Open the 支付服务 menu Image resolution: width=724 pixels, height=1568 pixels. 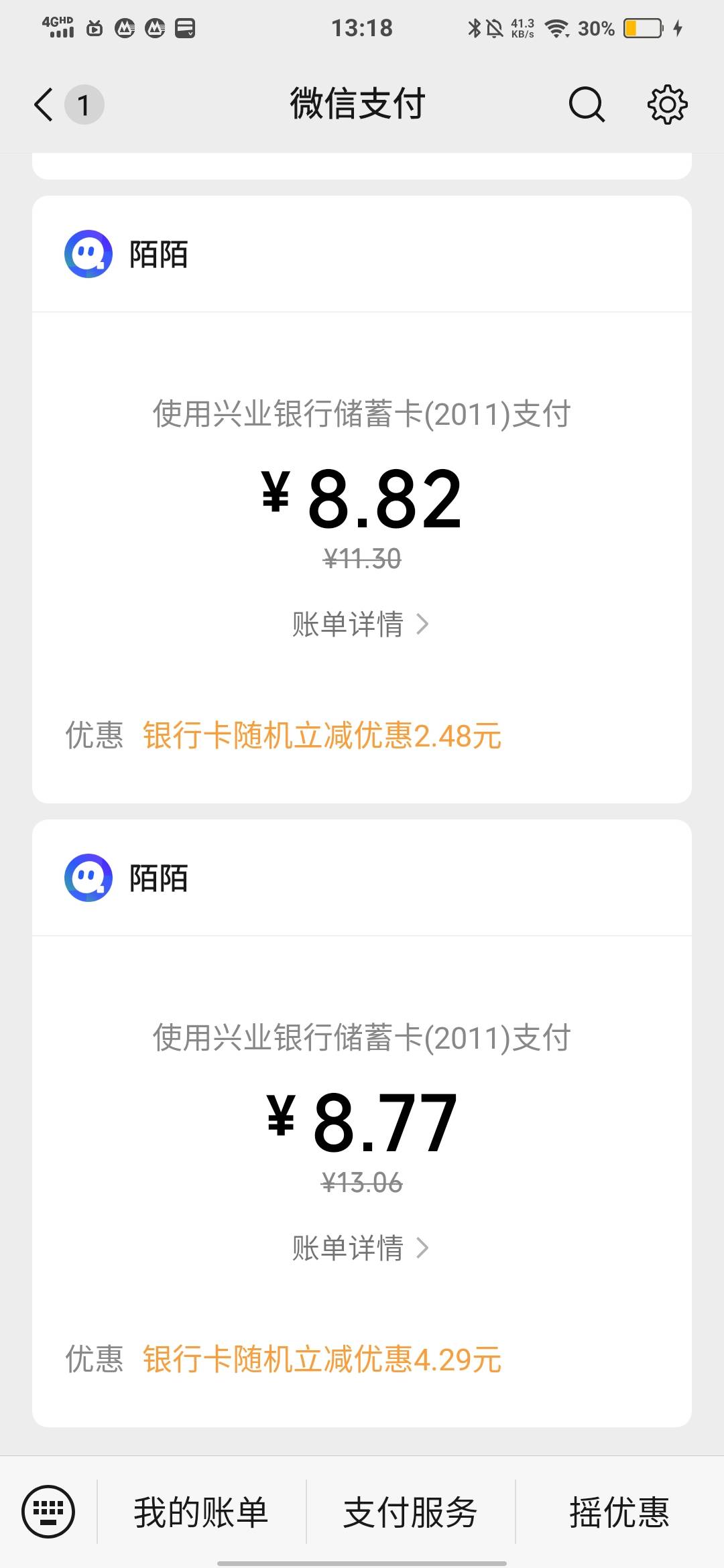click(410, 1512)
